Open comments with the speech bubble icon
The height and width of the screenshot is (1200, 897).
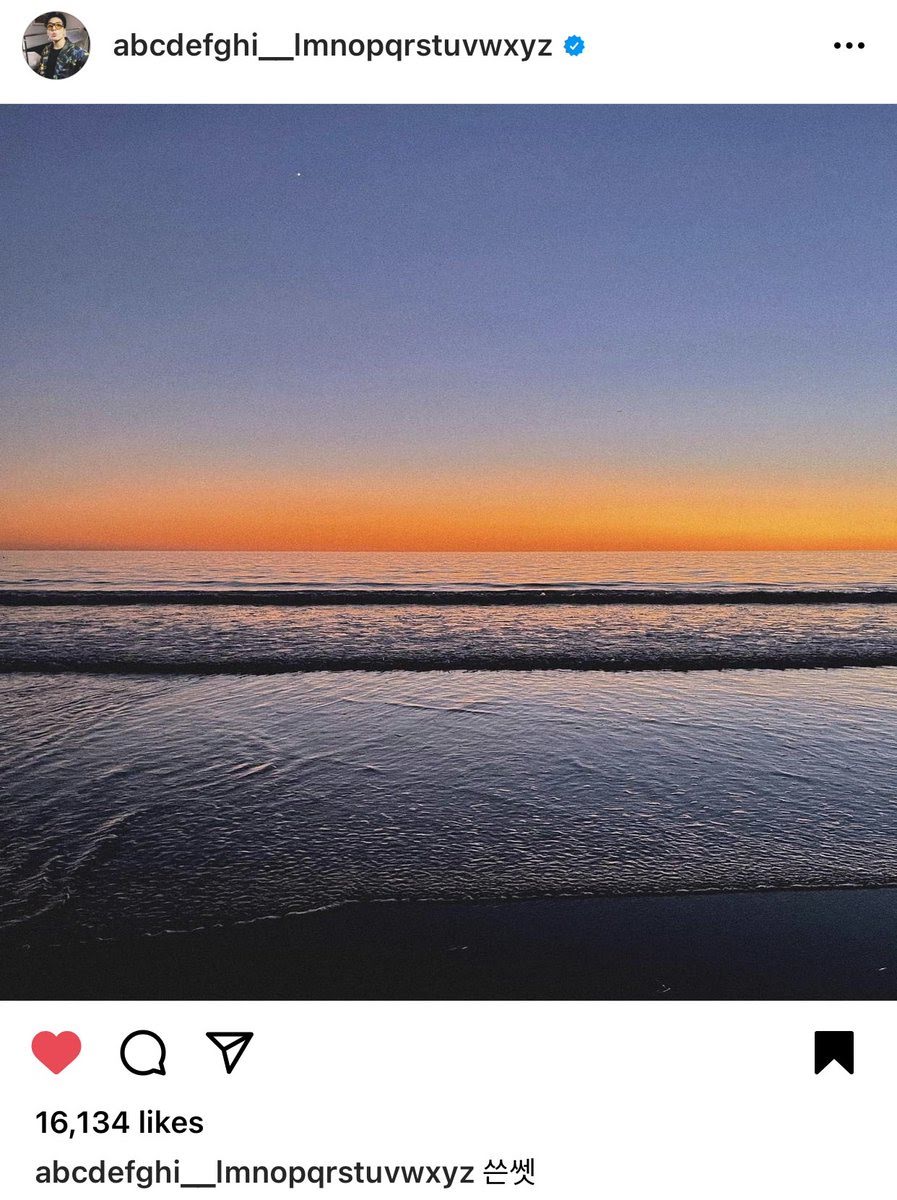click(143, 1053)
